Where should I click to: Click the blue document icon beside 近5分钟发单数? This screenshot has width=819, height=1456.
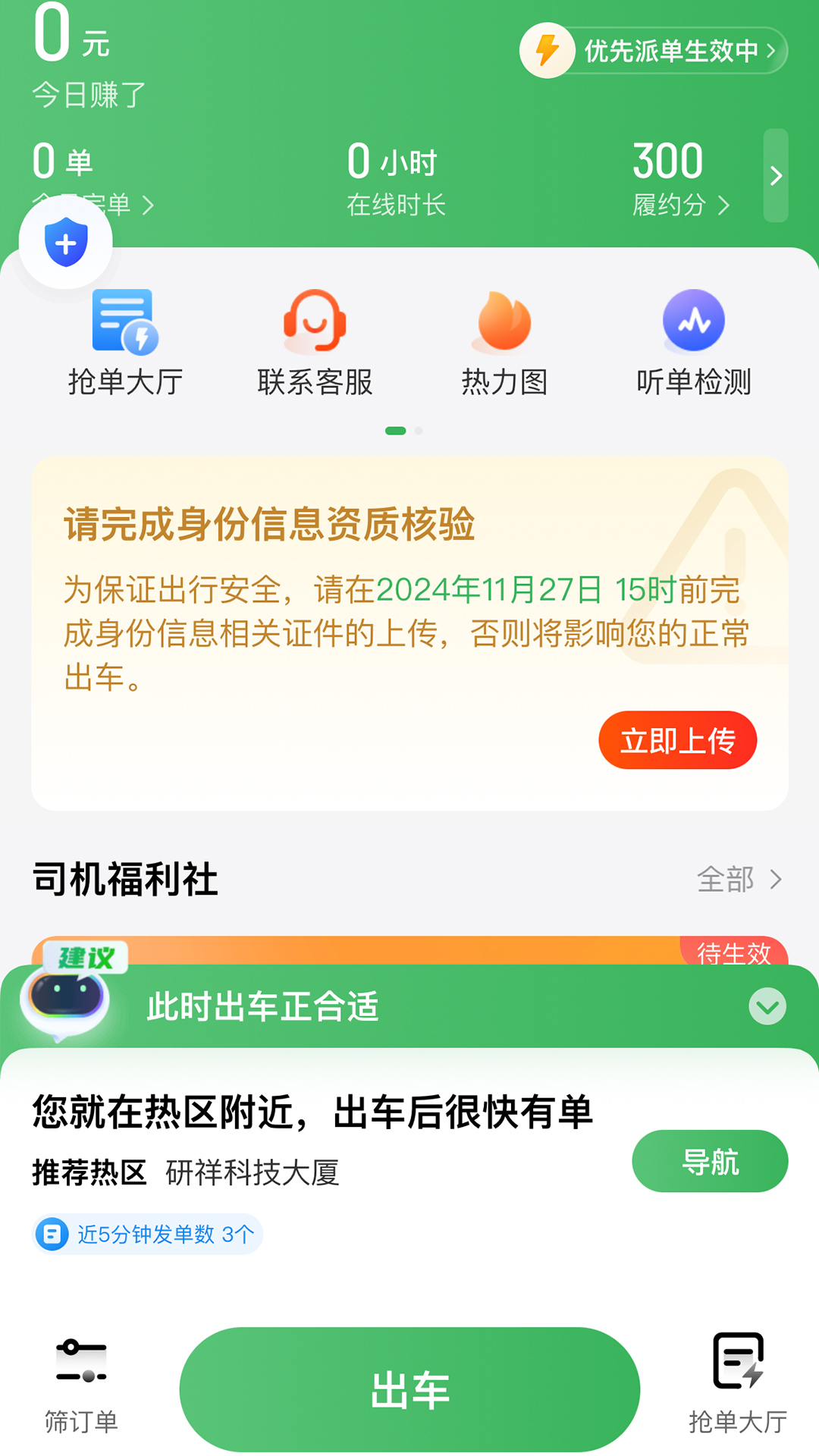pos(52,1234)
